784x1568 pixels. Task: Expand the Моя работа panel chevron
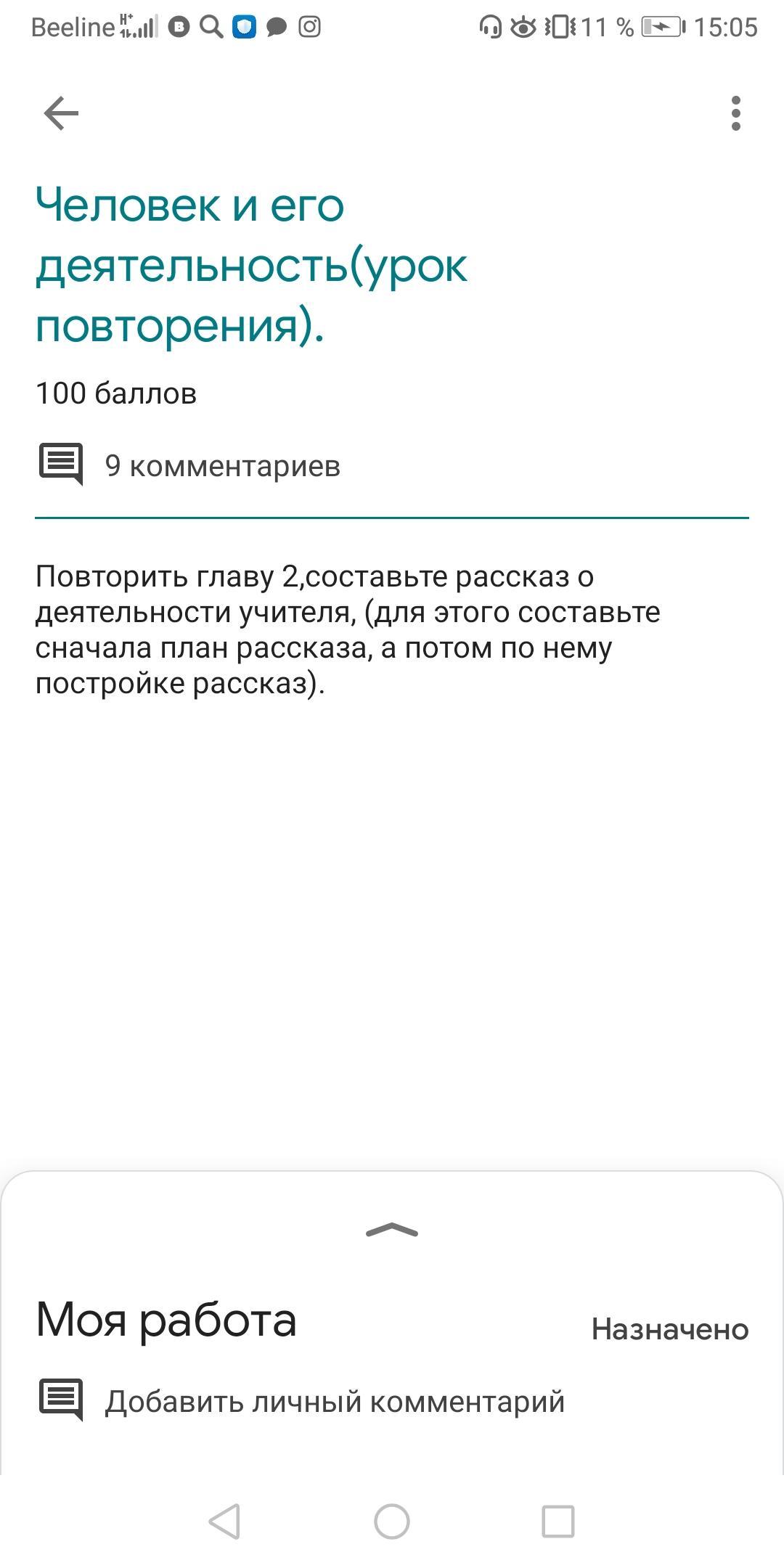click(x=392, y=1230)
